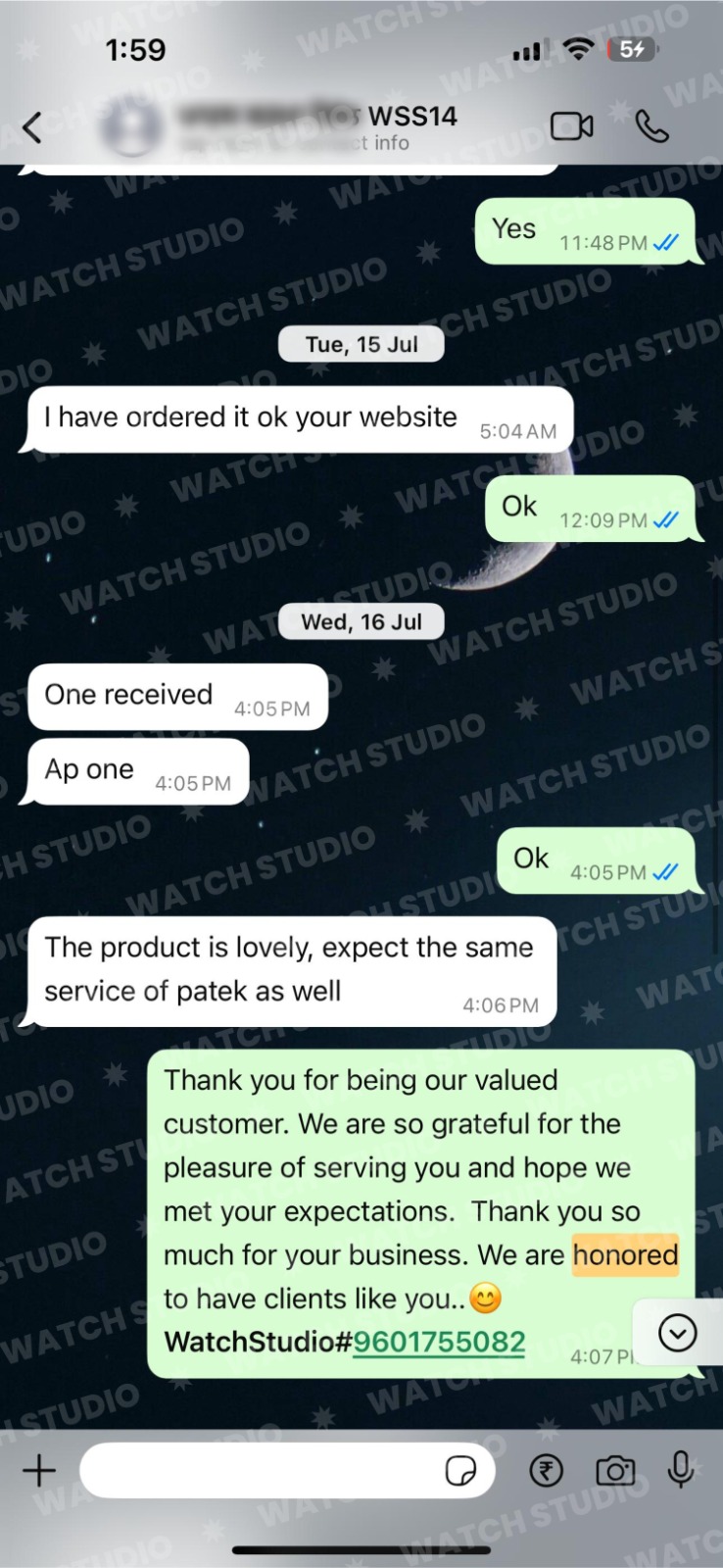Go back to the chat list

point(32,127)
